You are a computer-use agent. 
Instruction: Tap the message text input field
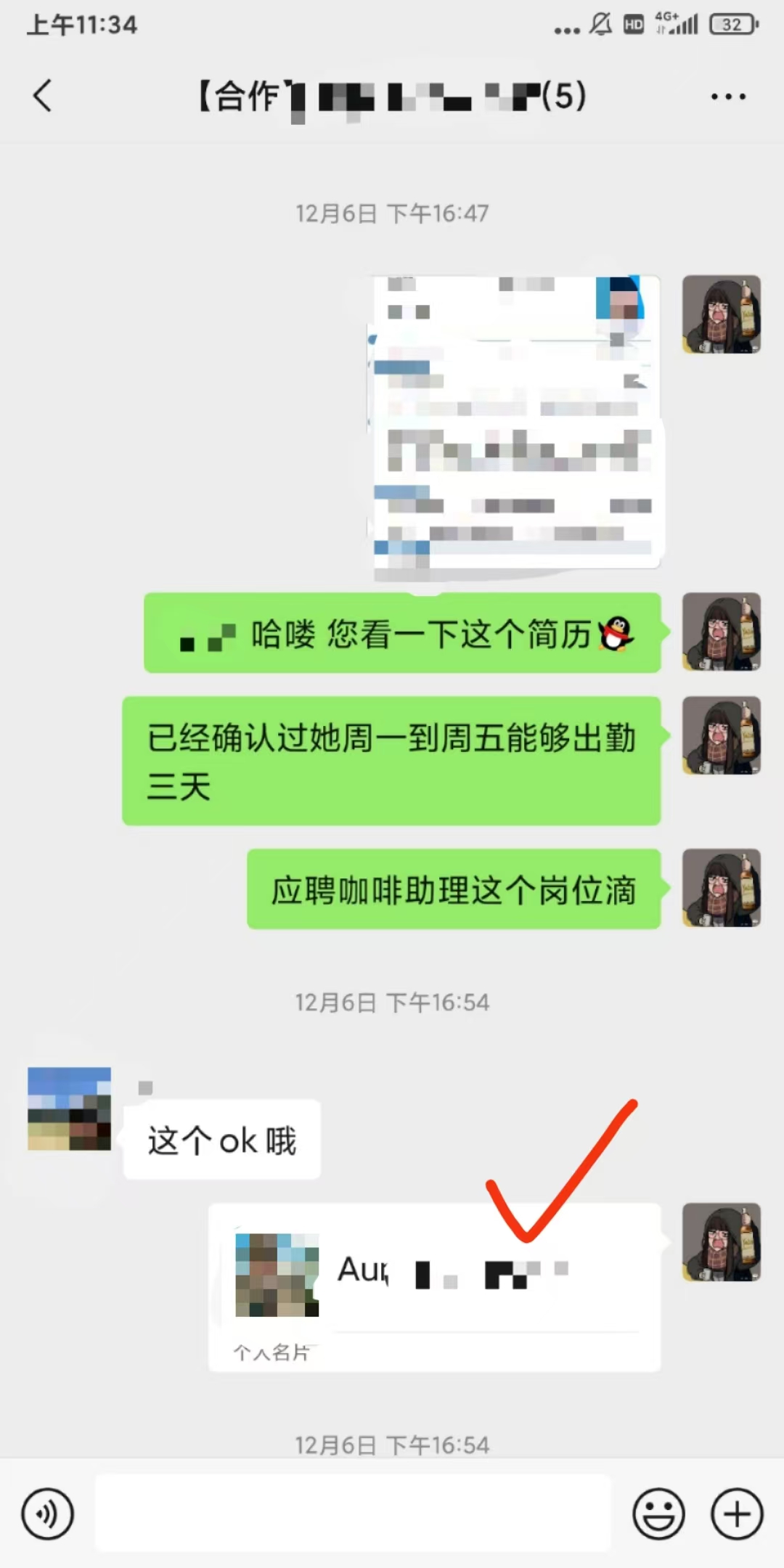[x=353, y=1513]
